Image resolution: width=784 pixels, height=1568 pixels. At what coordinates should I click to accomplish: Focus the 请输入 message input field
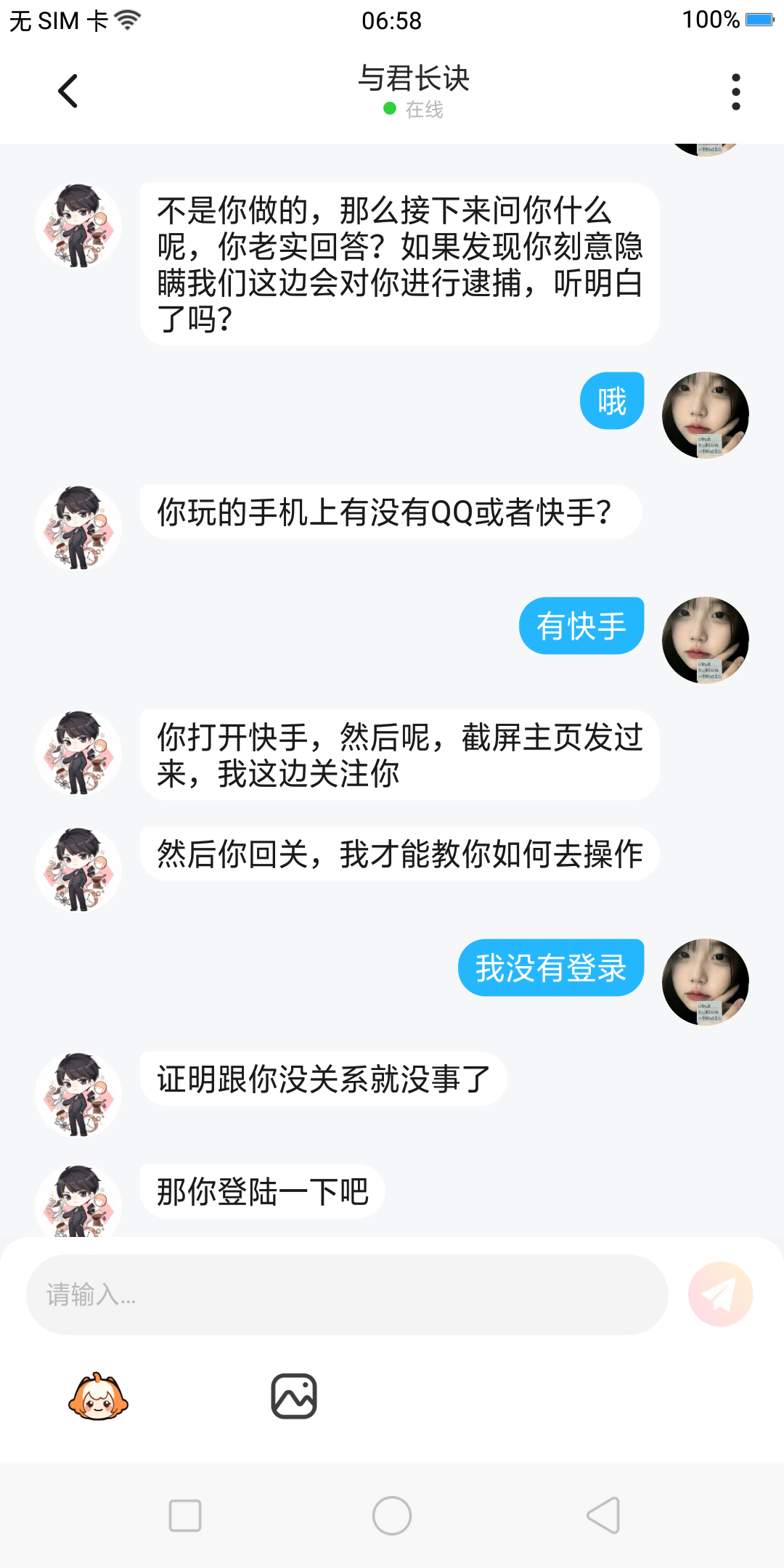[x=347, y=1294]
